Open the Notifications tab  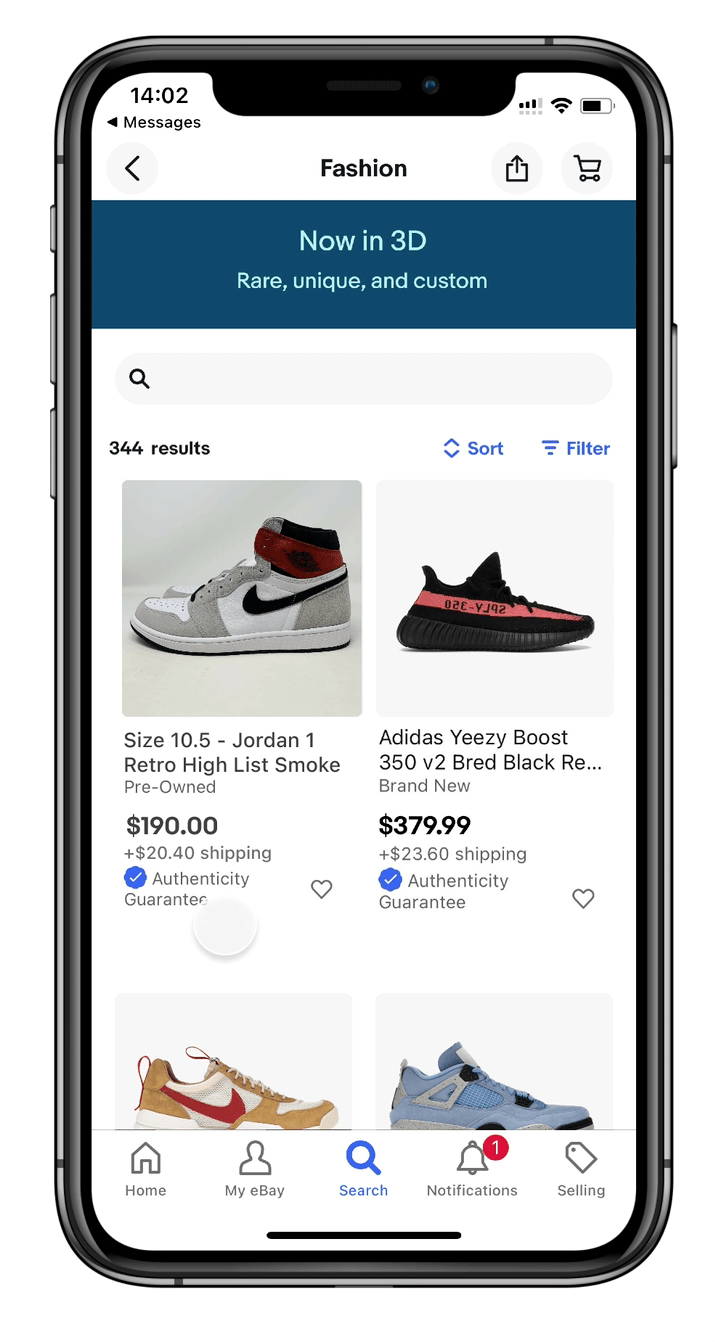point(472,1169)
